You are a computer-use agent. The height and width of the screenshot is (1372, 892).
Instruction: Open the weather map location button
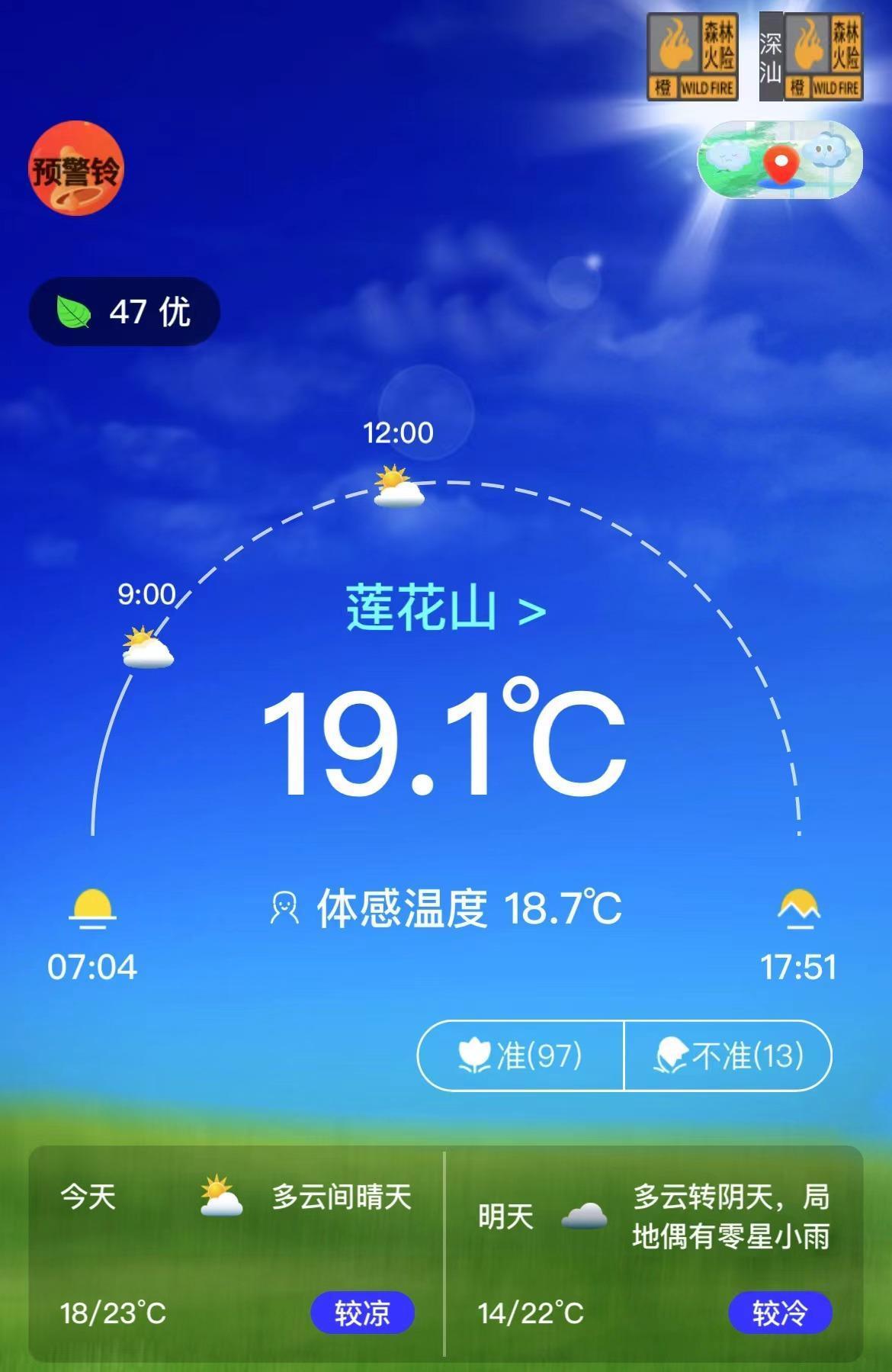(x=779, y=160)
